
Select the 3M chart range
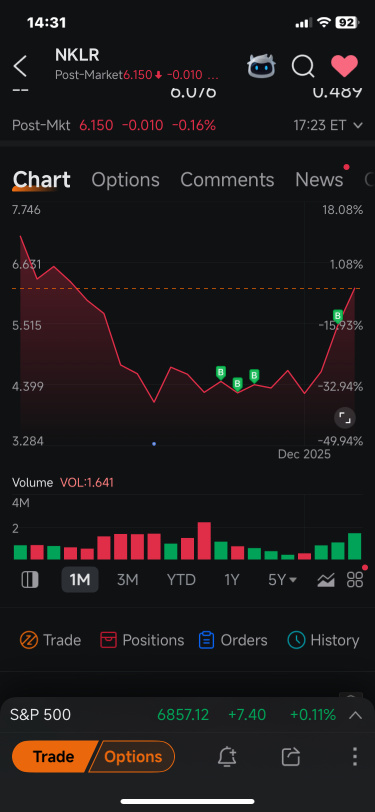pyautogui.click(x=127, y=579)
